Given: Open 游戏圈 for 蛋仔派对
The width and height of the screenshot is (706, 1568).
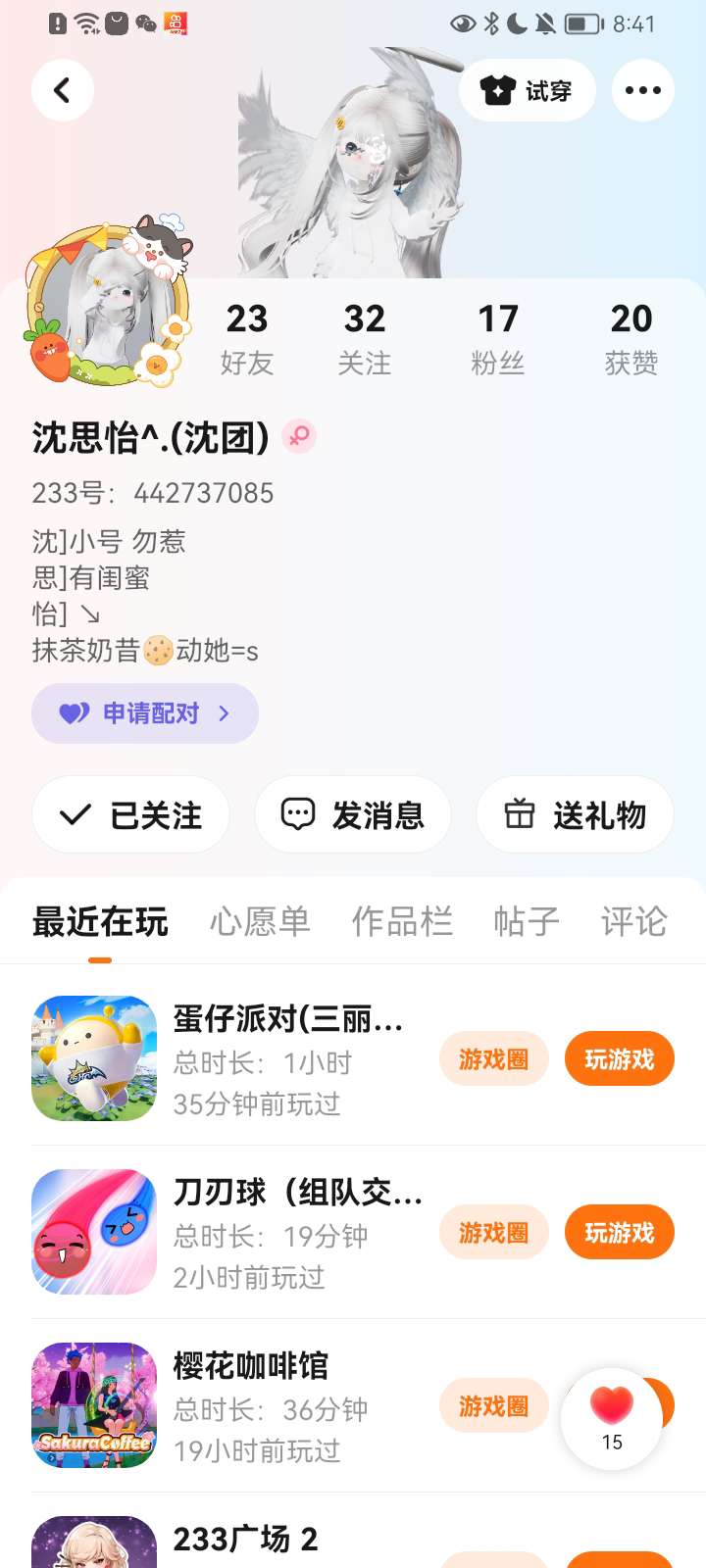Looking at the screenshot, I should tap(493, 1059).
